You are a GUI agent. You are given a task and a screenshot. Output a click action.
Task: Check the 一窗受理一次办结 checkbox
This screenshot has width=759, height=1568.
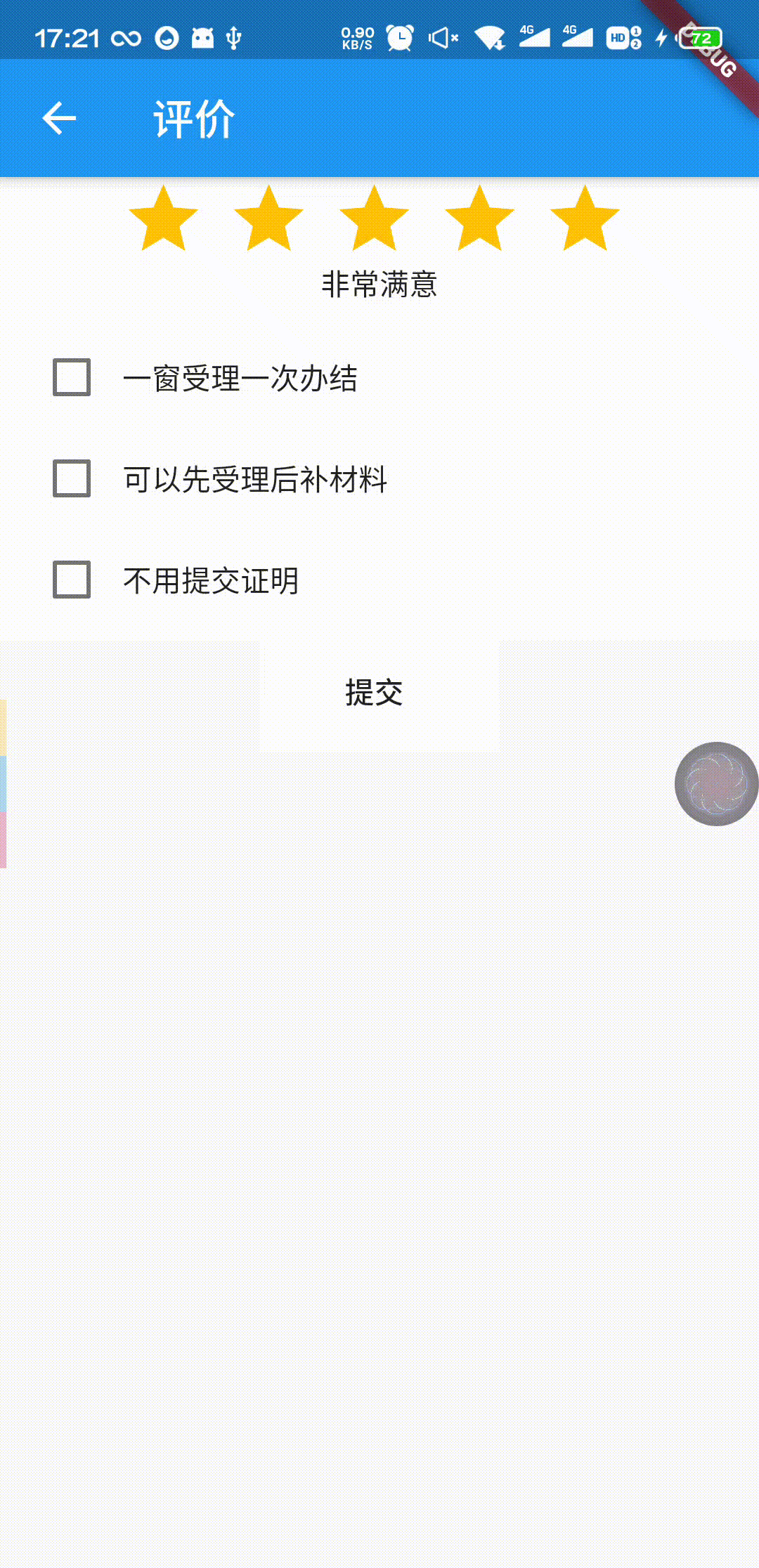click(x=72, y=377)
